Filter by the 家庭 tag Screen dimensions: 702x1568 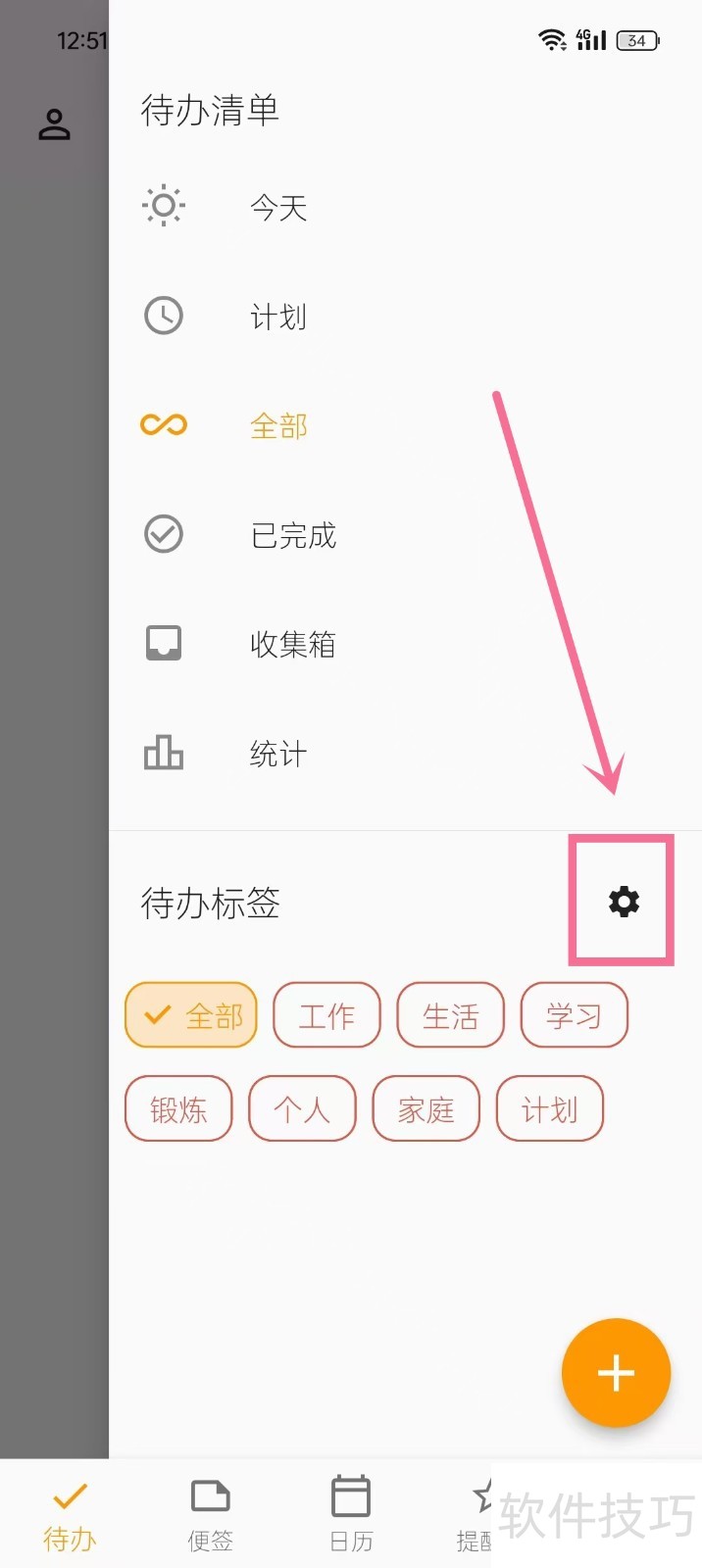(426, 1109)
